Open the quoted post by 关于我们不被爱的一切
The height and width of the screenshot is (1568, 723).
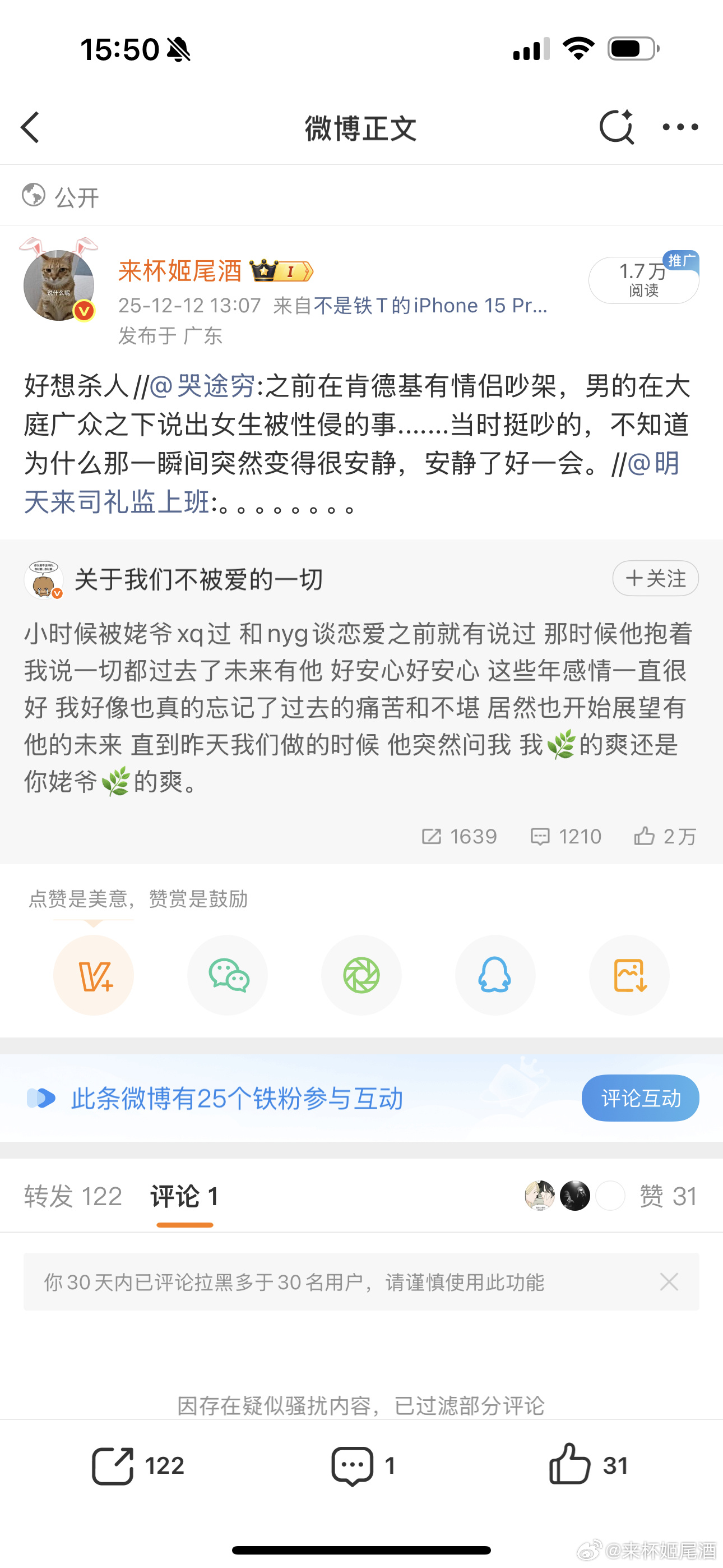point(359,706)
